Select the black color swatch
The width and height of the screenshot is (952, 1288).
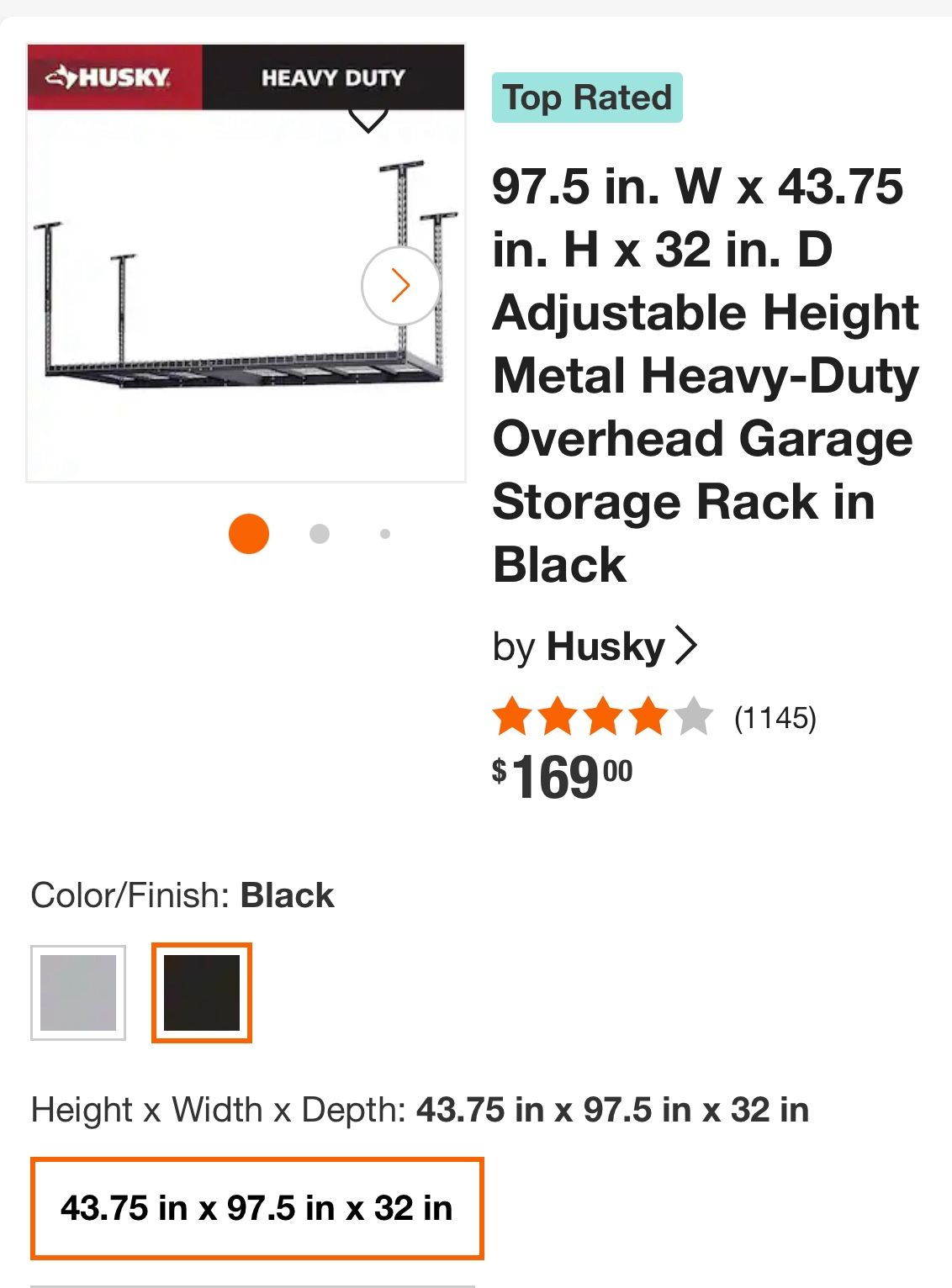[202, 993]
